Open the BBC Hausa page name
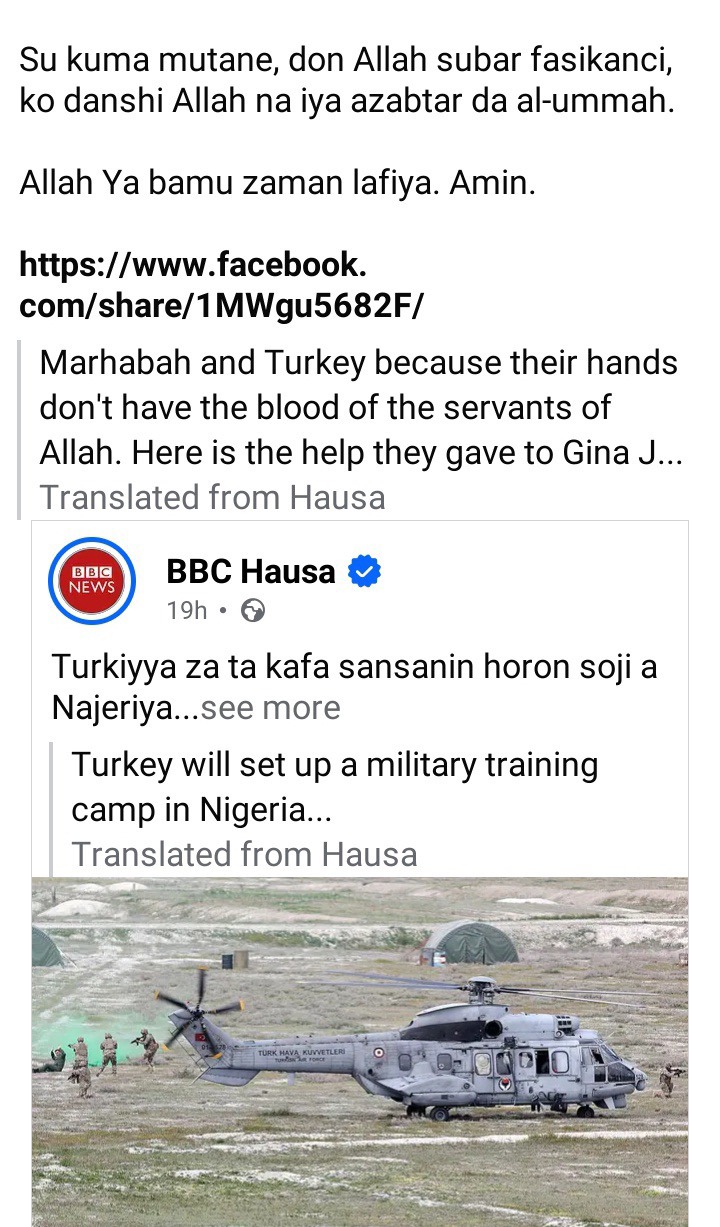Screen dimensions: 720x1227 (x=250, y=572)
